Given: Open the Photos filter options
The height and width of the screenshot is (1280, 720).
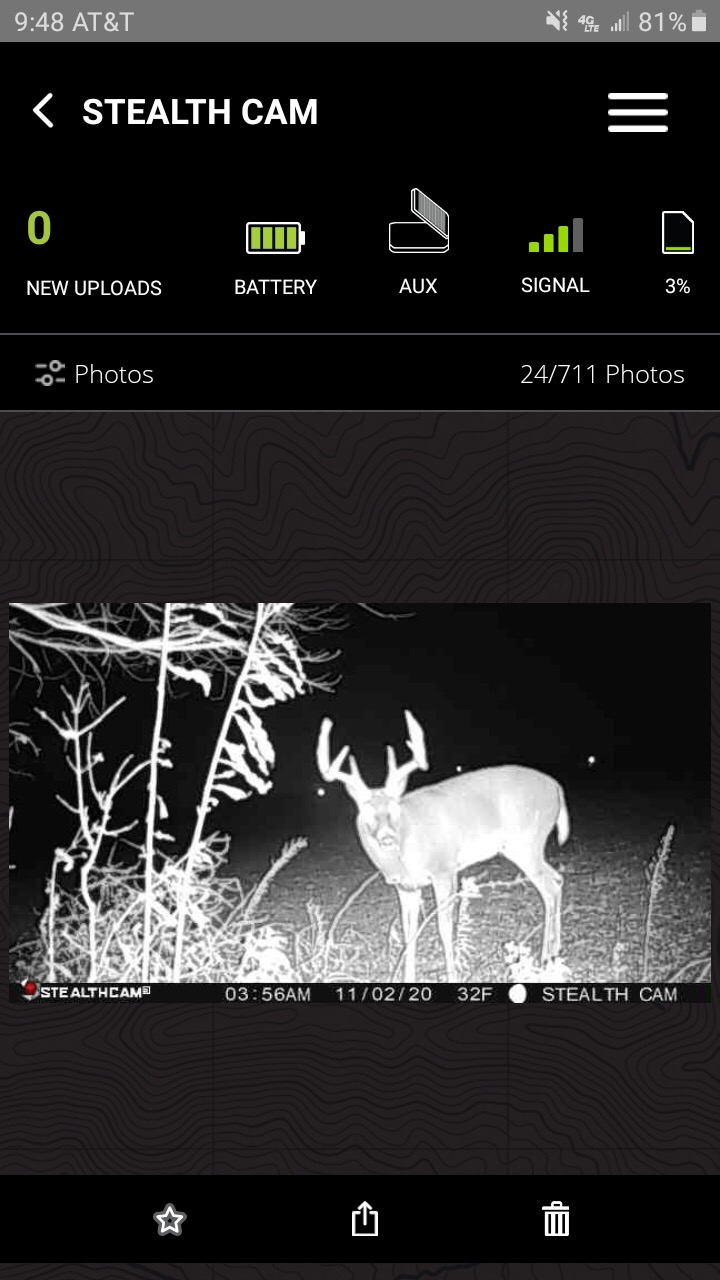Looking at the screenshot, I should click(x=94, y=374).
